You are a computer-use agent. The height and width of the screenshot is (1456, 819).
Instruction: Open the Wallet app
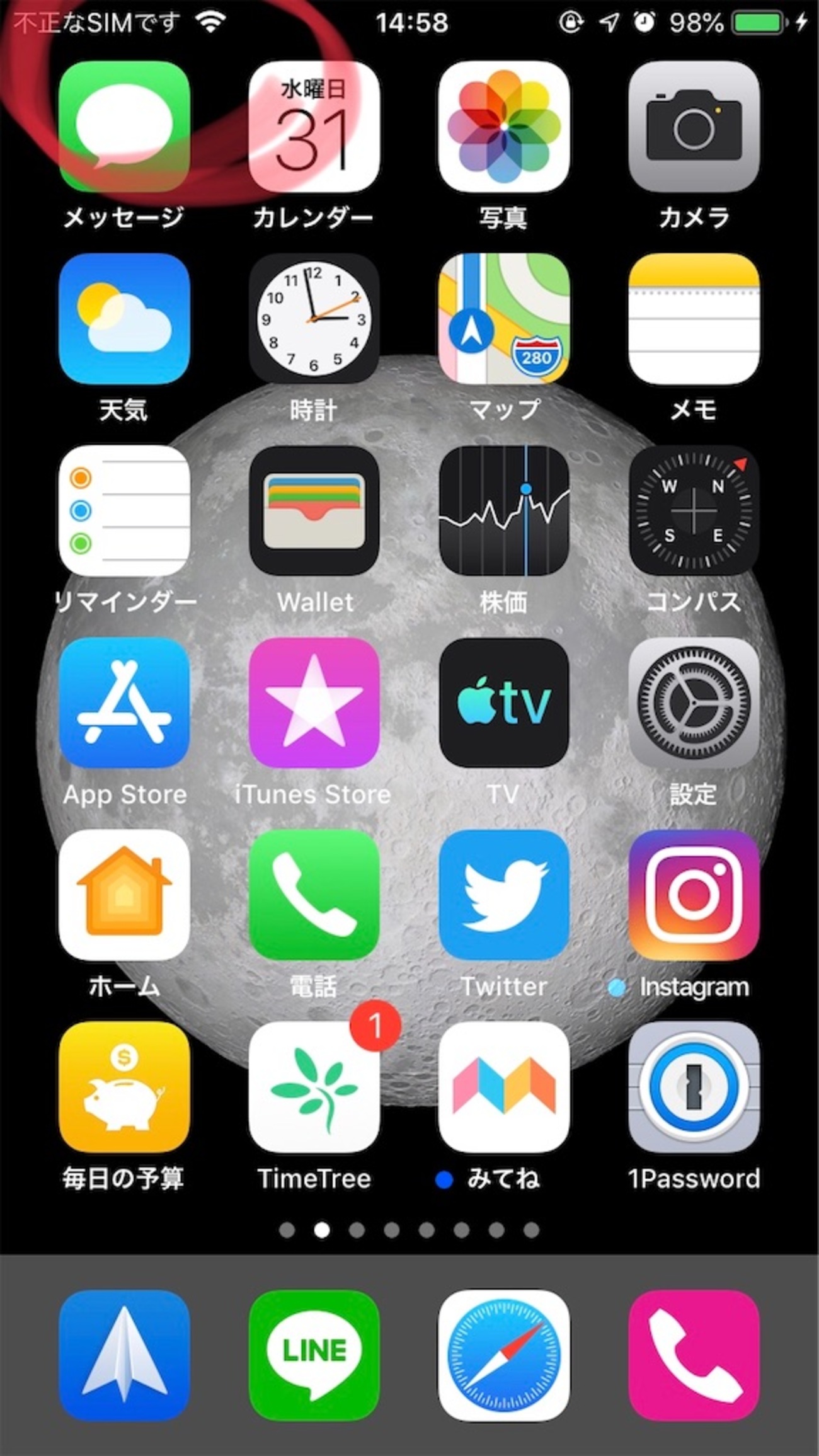point(314,511)
